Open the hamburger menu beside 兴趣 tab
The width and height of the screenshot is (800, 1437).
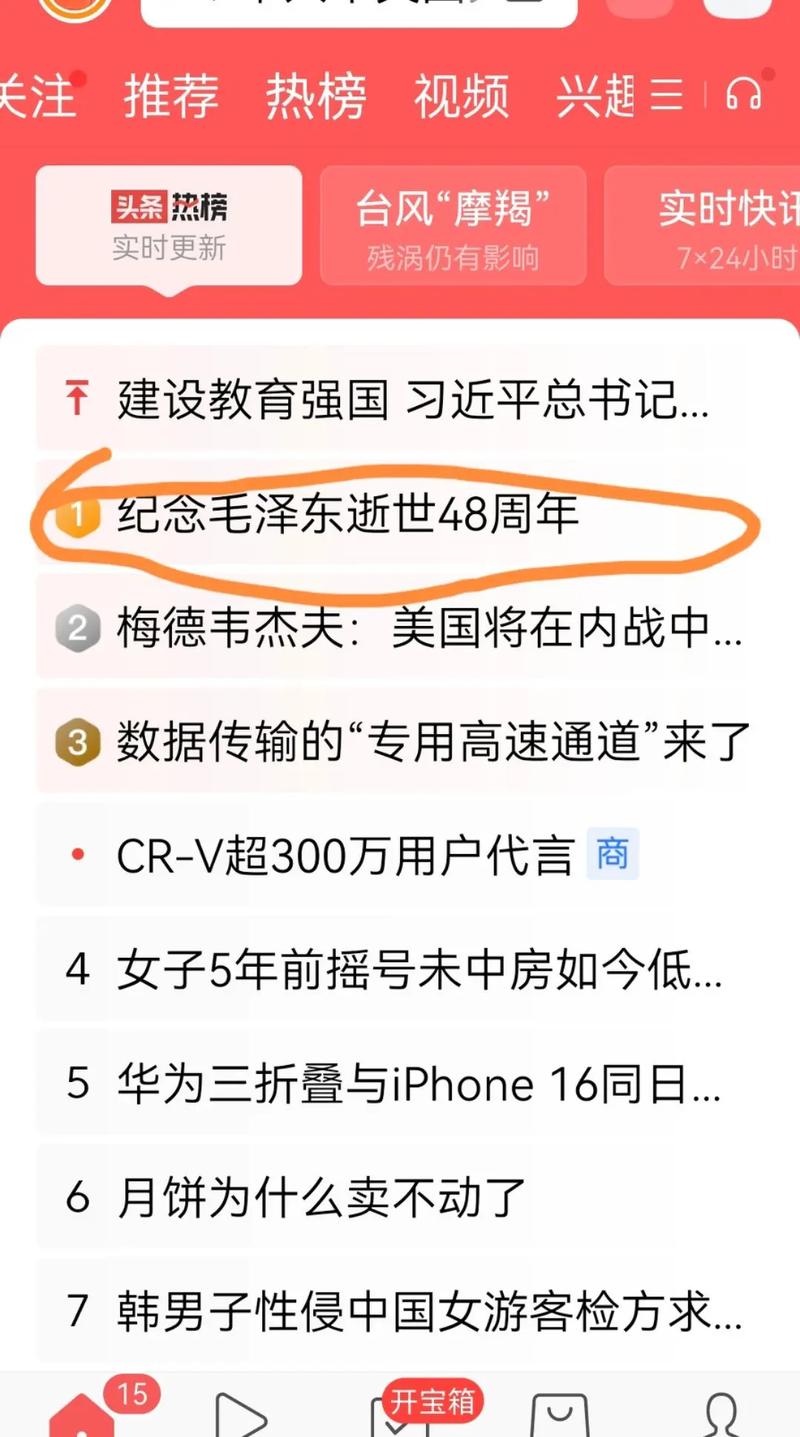click(668, 97)
